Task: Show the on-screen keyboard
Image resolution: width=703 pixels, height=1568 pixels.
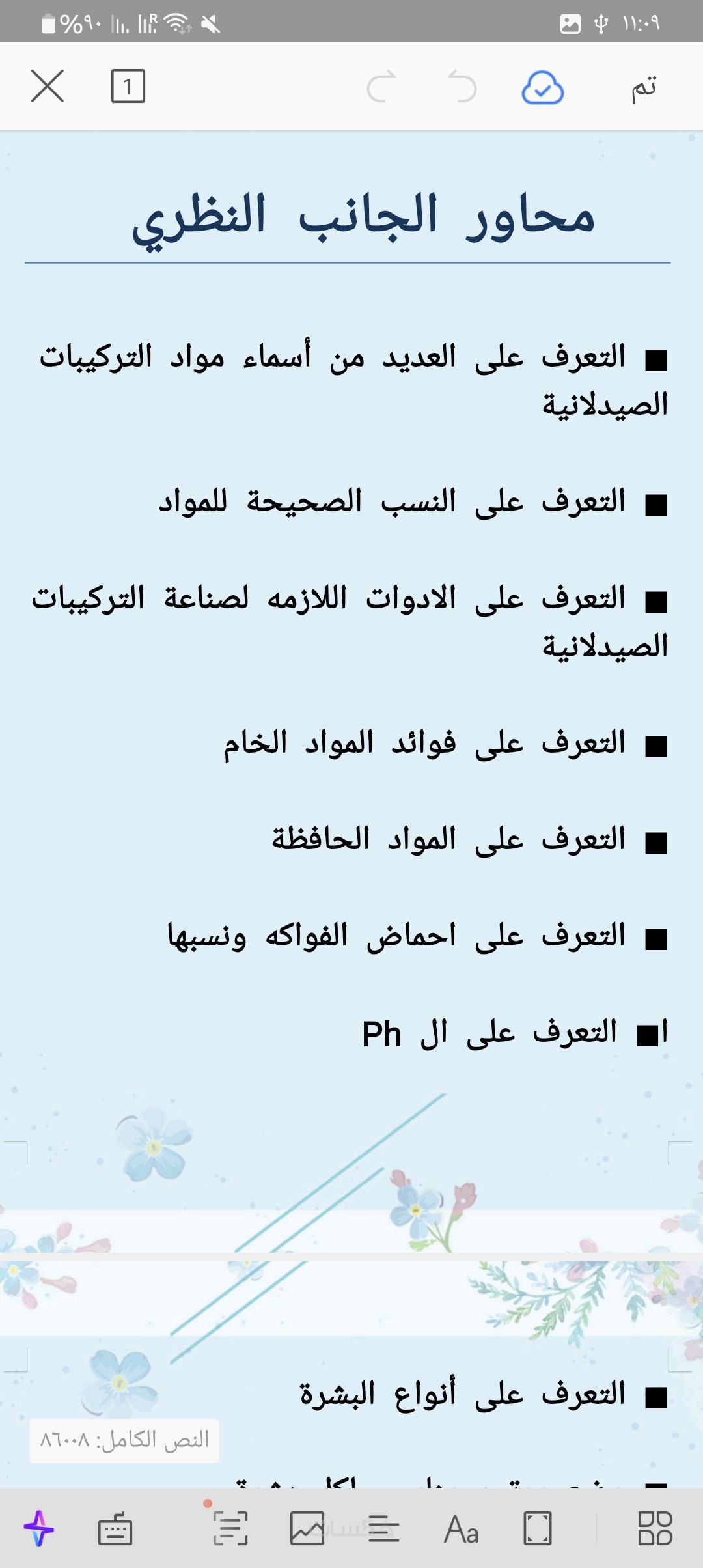Action: 115,1529
